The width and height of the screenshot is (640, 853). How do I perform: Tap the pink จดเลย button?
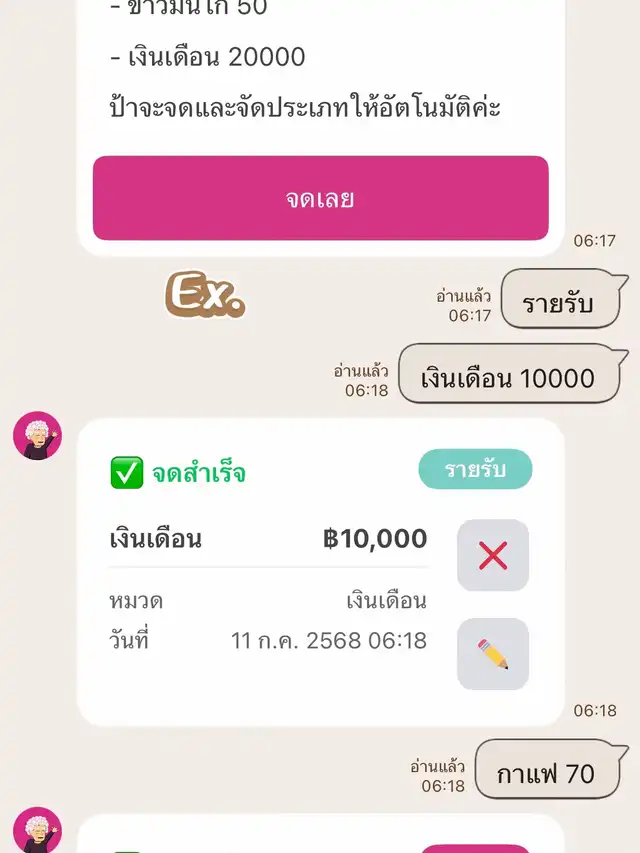[x=320, y=198]
